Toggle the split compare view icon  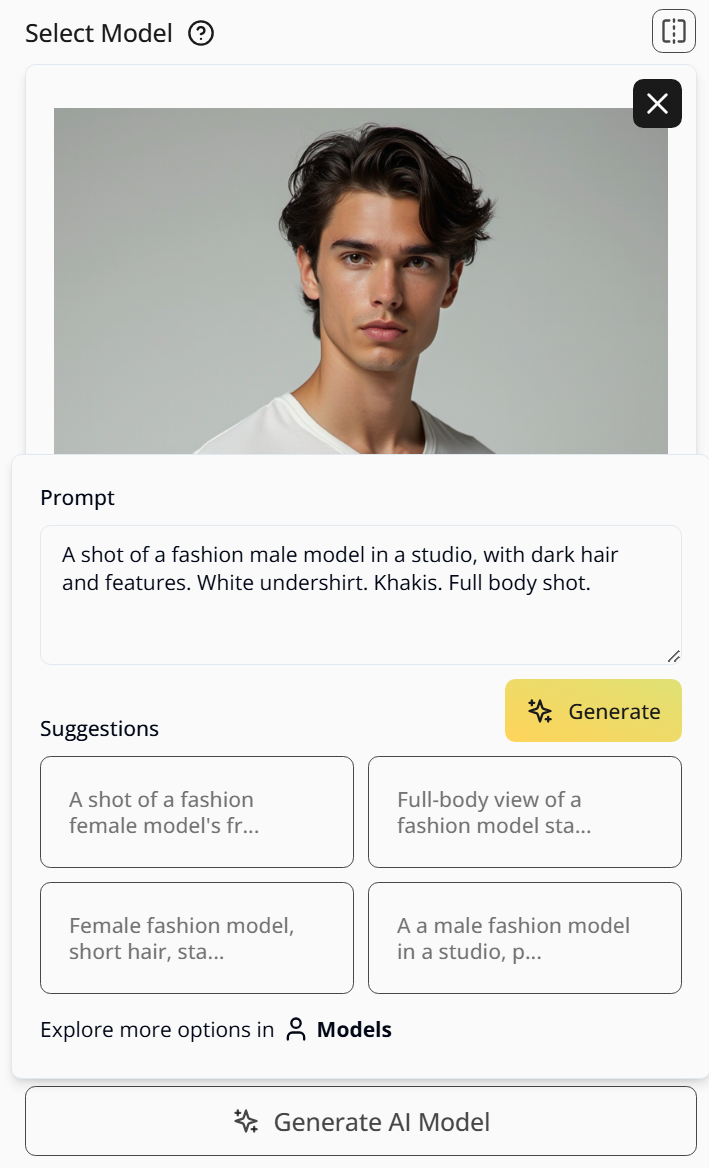(x=674, y=31)
